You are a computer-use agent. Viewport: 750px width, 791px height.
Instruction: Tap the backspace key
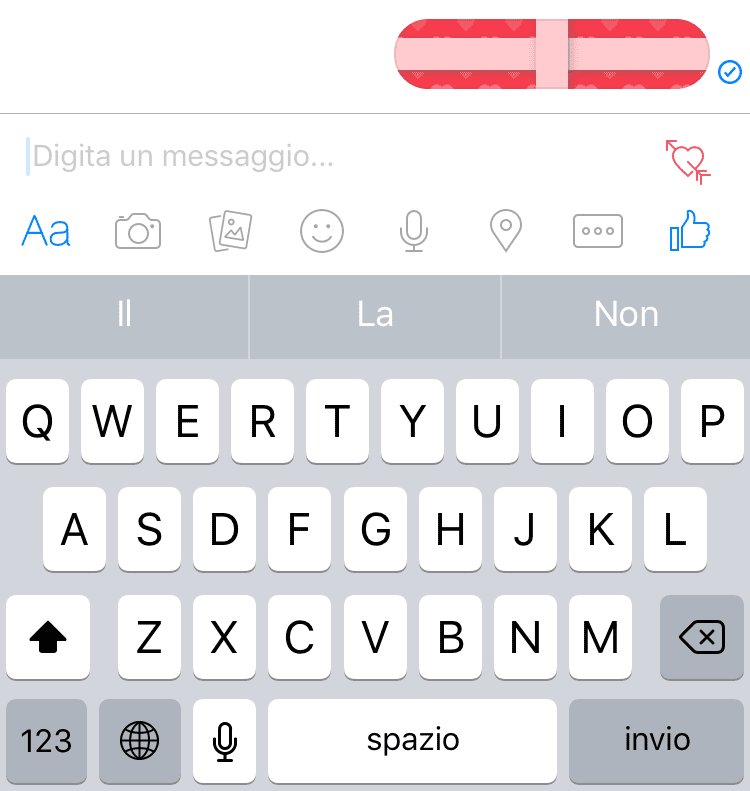pyautogui.click(x=702, y=637)
